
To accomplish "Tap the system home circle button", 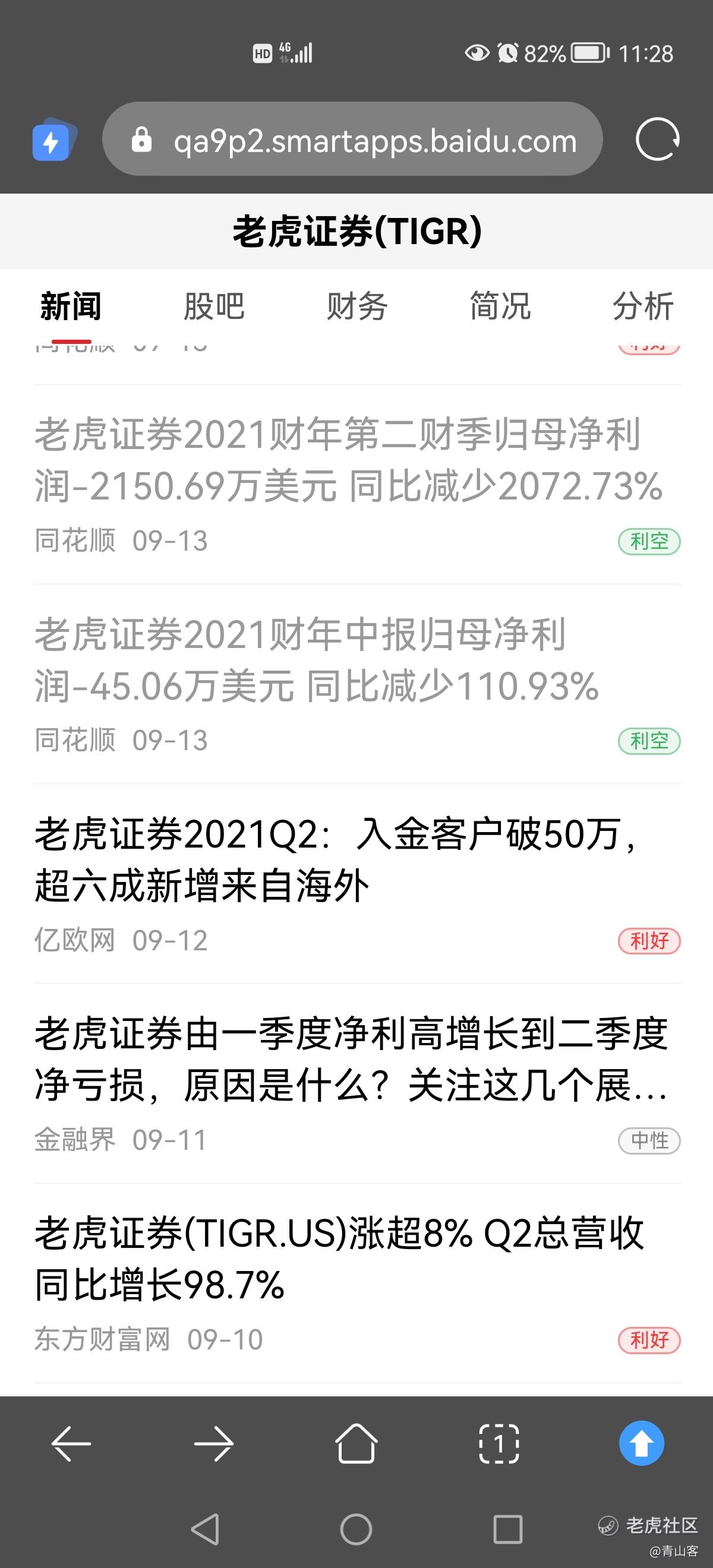I will point(356,1529).
